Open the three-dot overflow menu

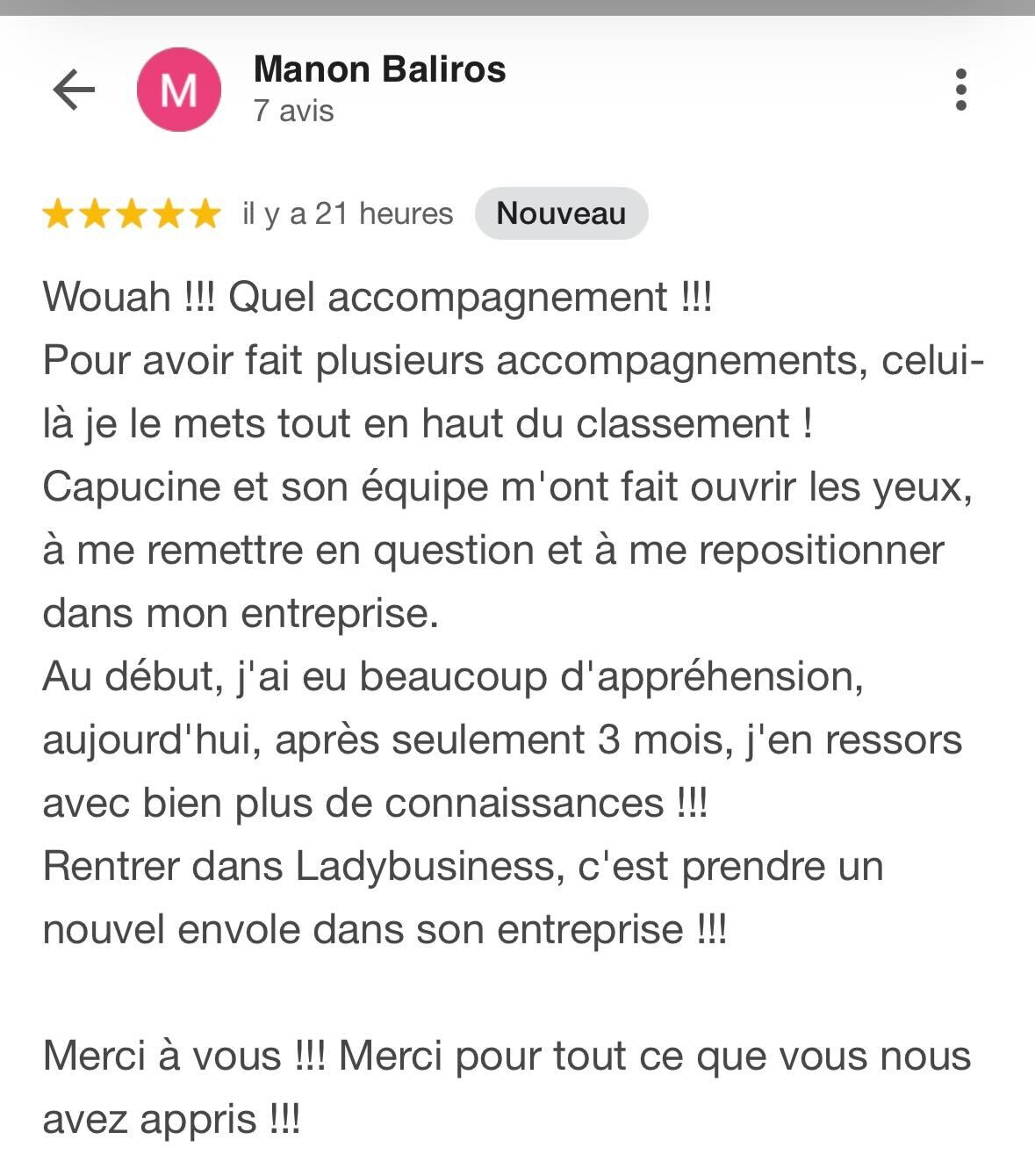click(x=960, y=90)
